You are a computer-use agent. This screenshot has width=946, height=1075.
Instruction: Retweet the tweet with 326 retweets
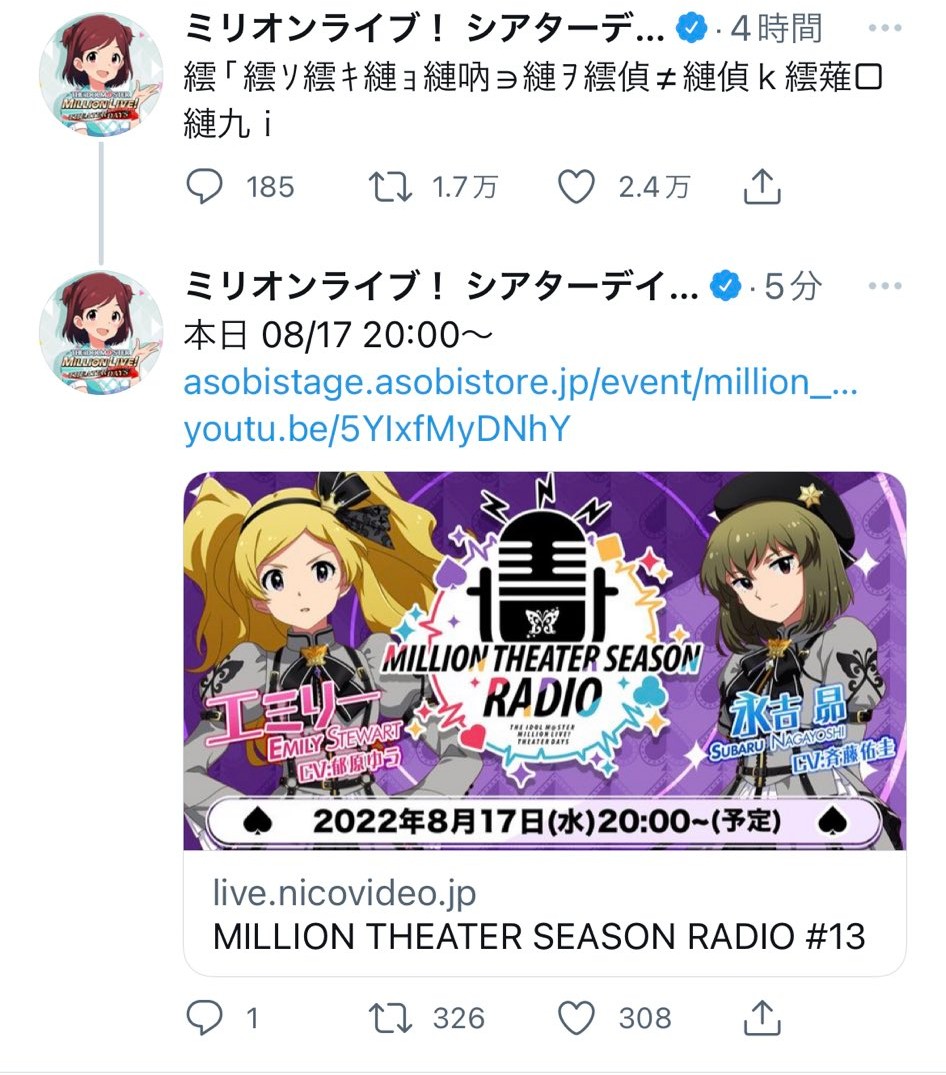pos(392,1018)
